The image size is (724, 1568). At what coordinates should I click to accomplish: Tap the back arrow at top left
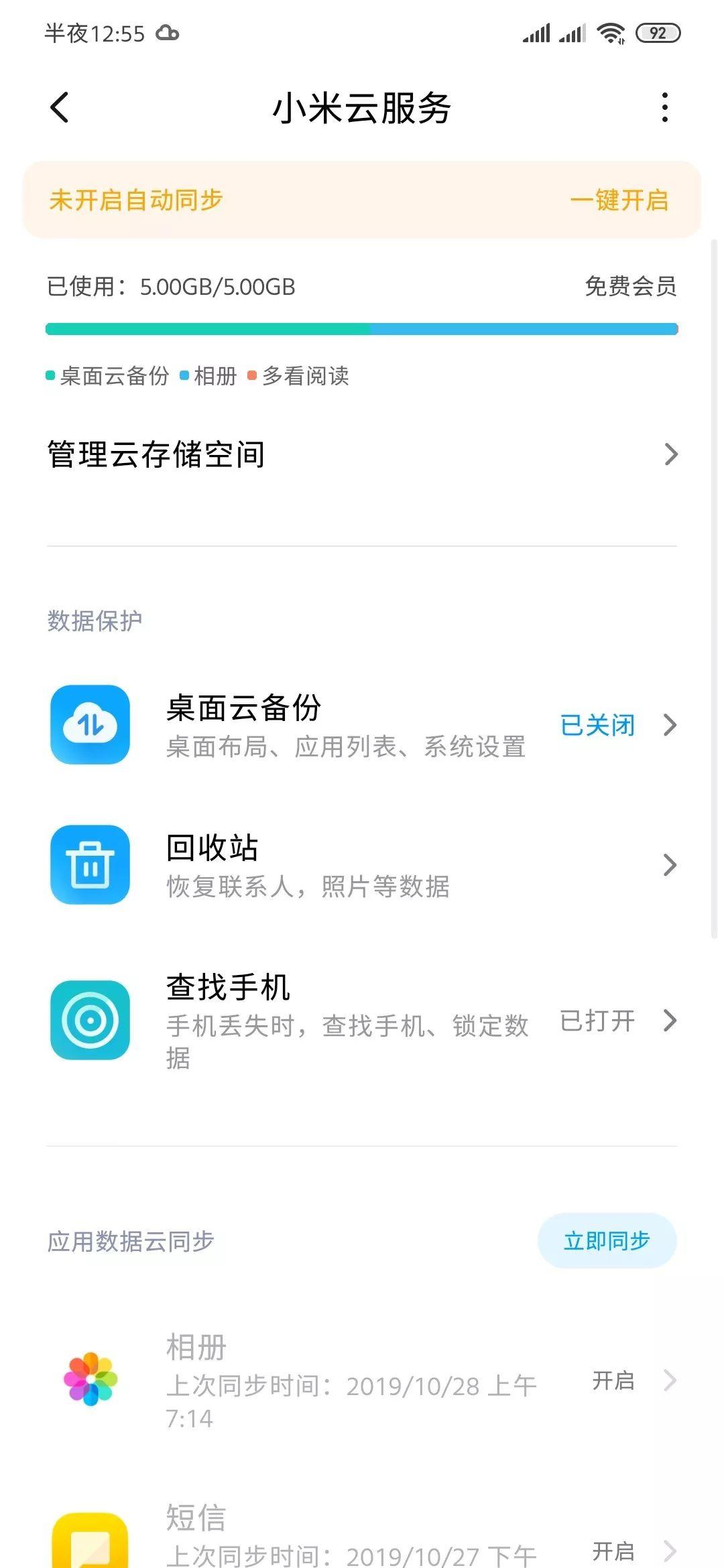[x=59, y=107]
